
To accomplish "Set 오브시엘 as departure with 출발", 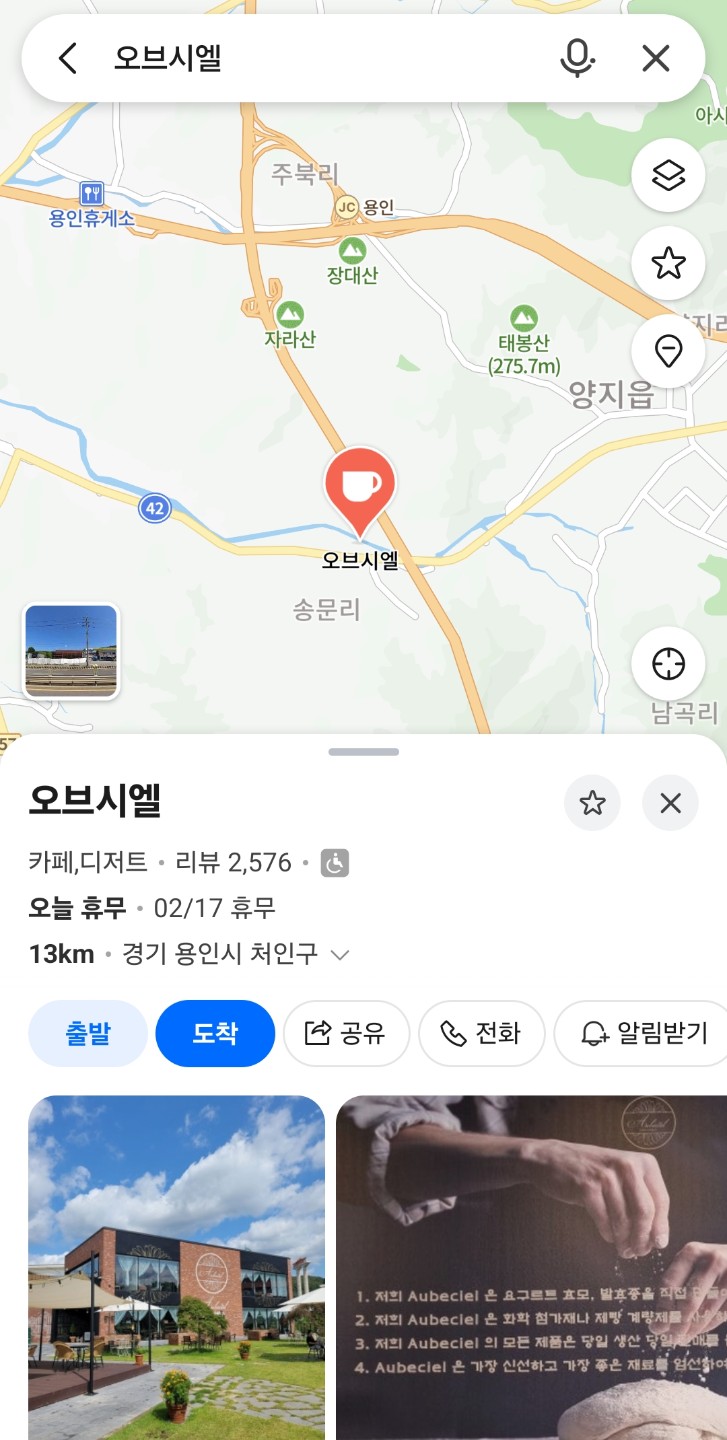I will coord(88,1033).
